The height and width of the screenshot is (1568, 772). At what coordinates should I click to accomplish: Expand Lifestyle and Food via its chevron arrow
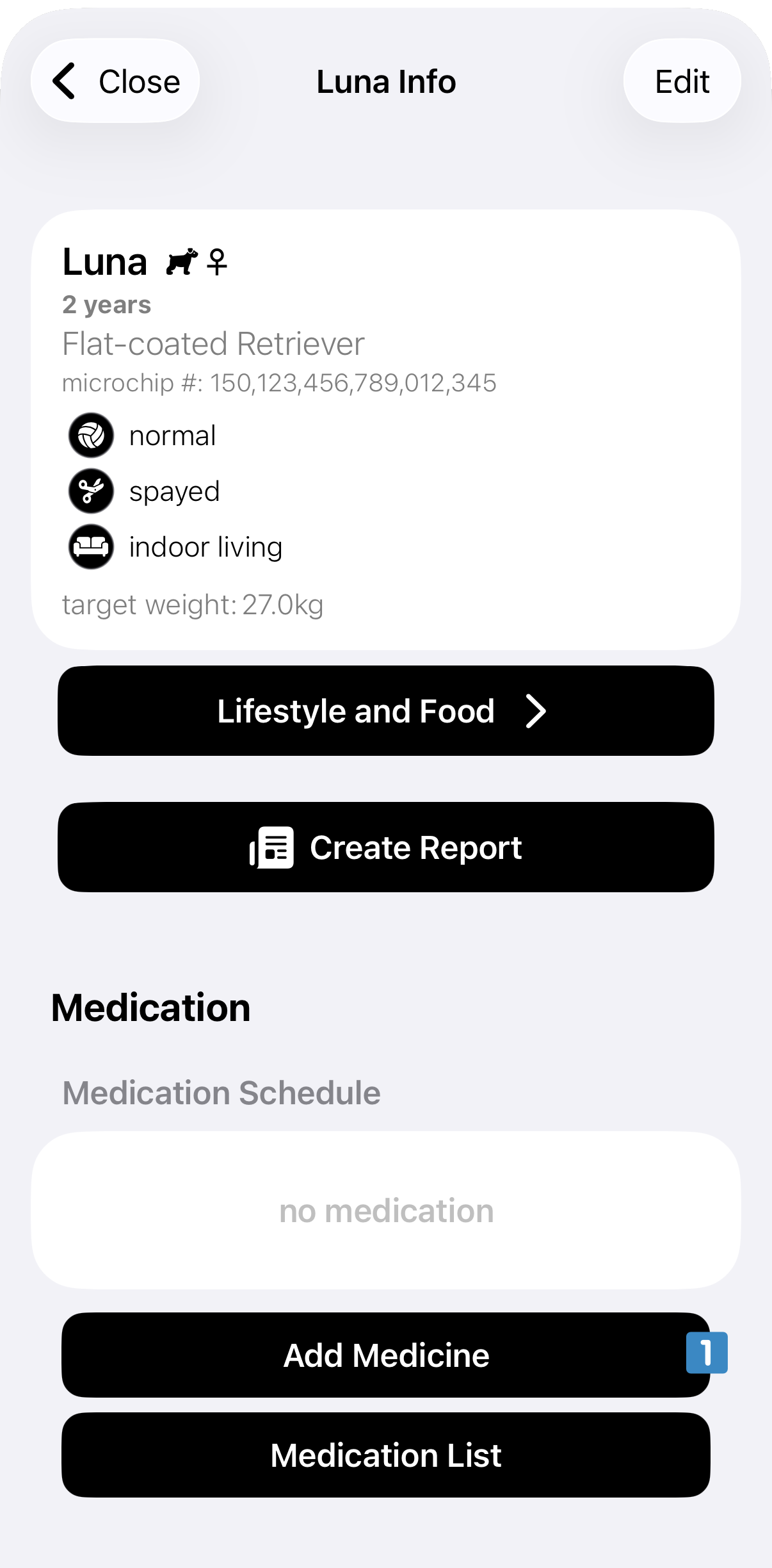(536, 710)
